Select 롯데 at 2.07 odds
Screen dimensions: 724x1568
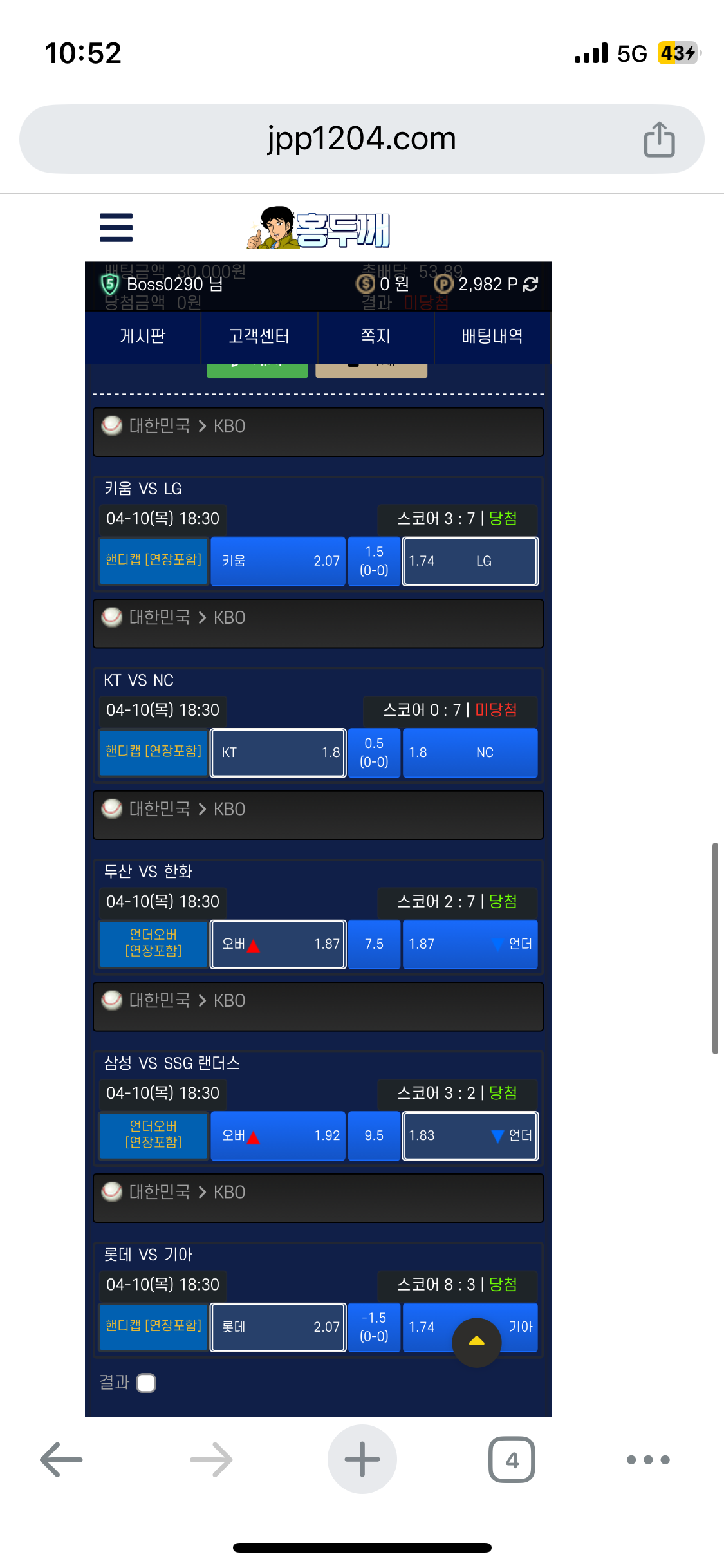278,1327
